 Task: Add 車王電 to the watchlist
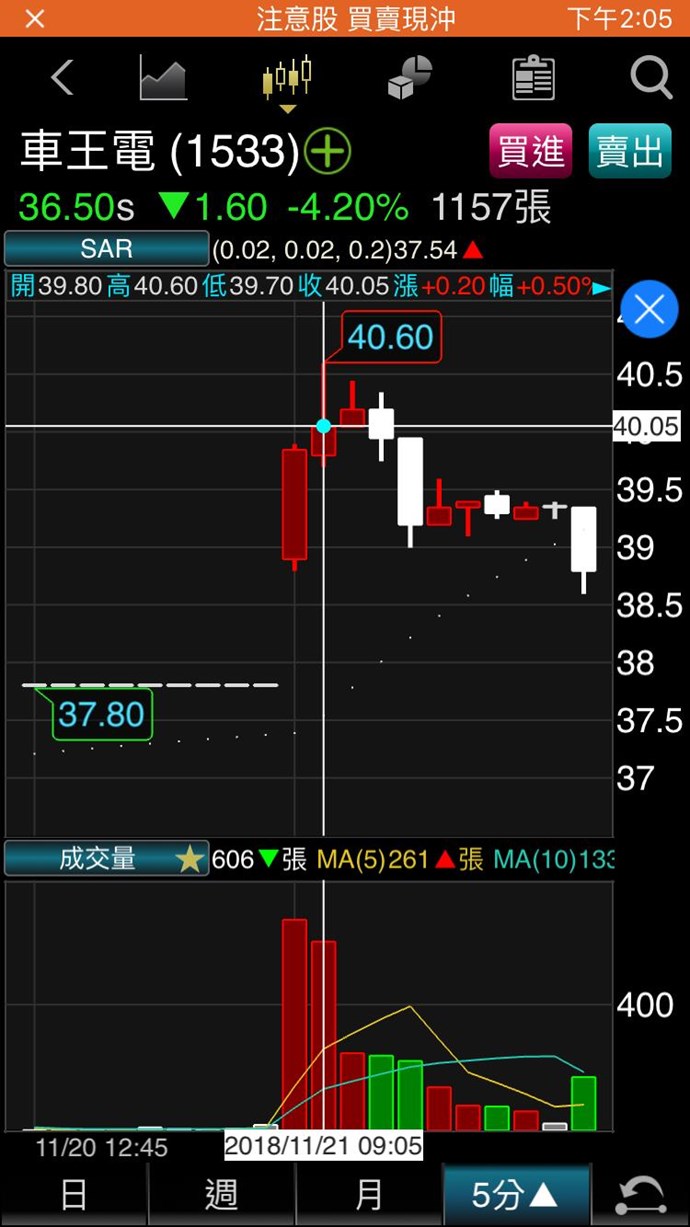click(329, 152)
